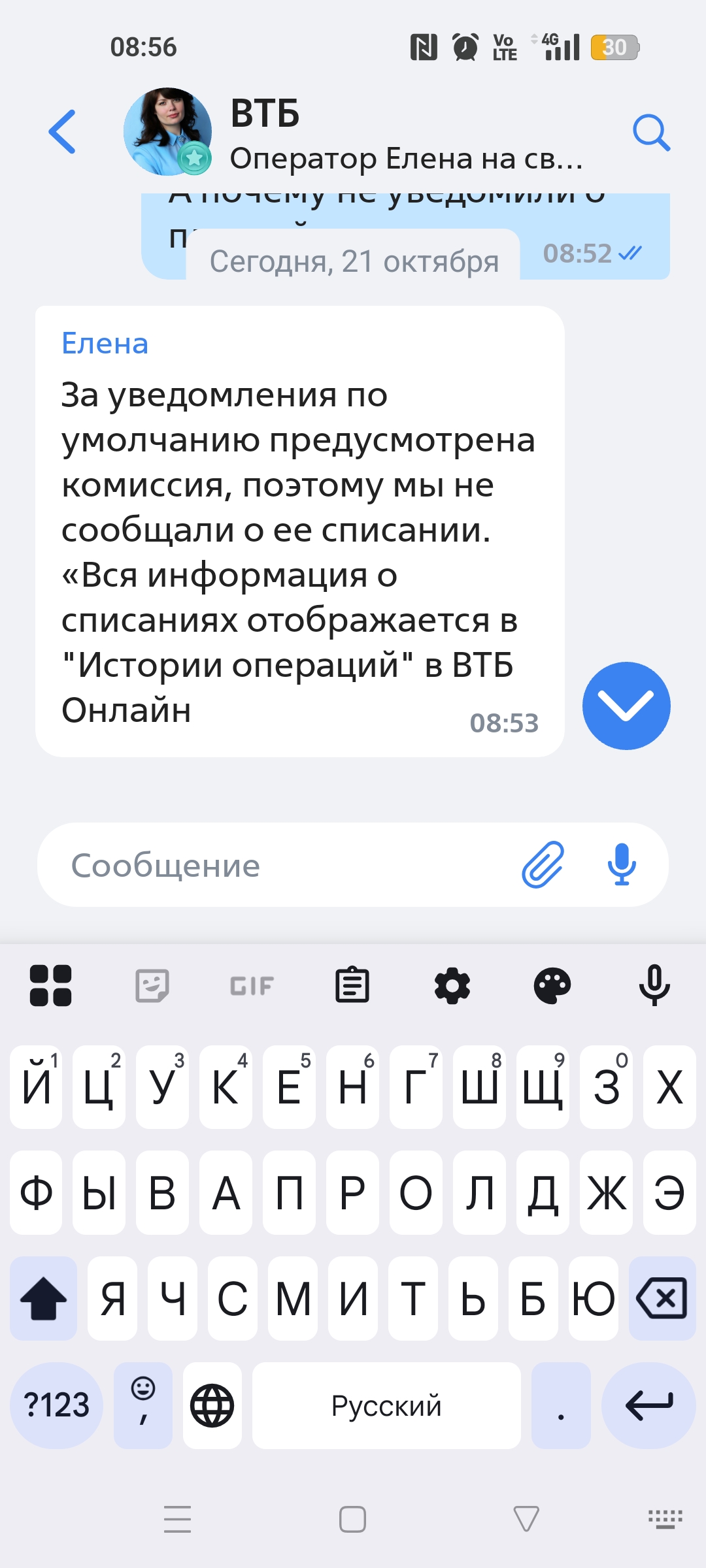Jump to the latest message
Viewport: 706px width, 1568px height.
[626, 706]
